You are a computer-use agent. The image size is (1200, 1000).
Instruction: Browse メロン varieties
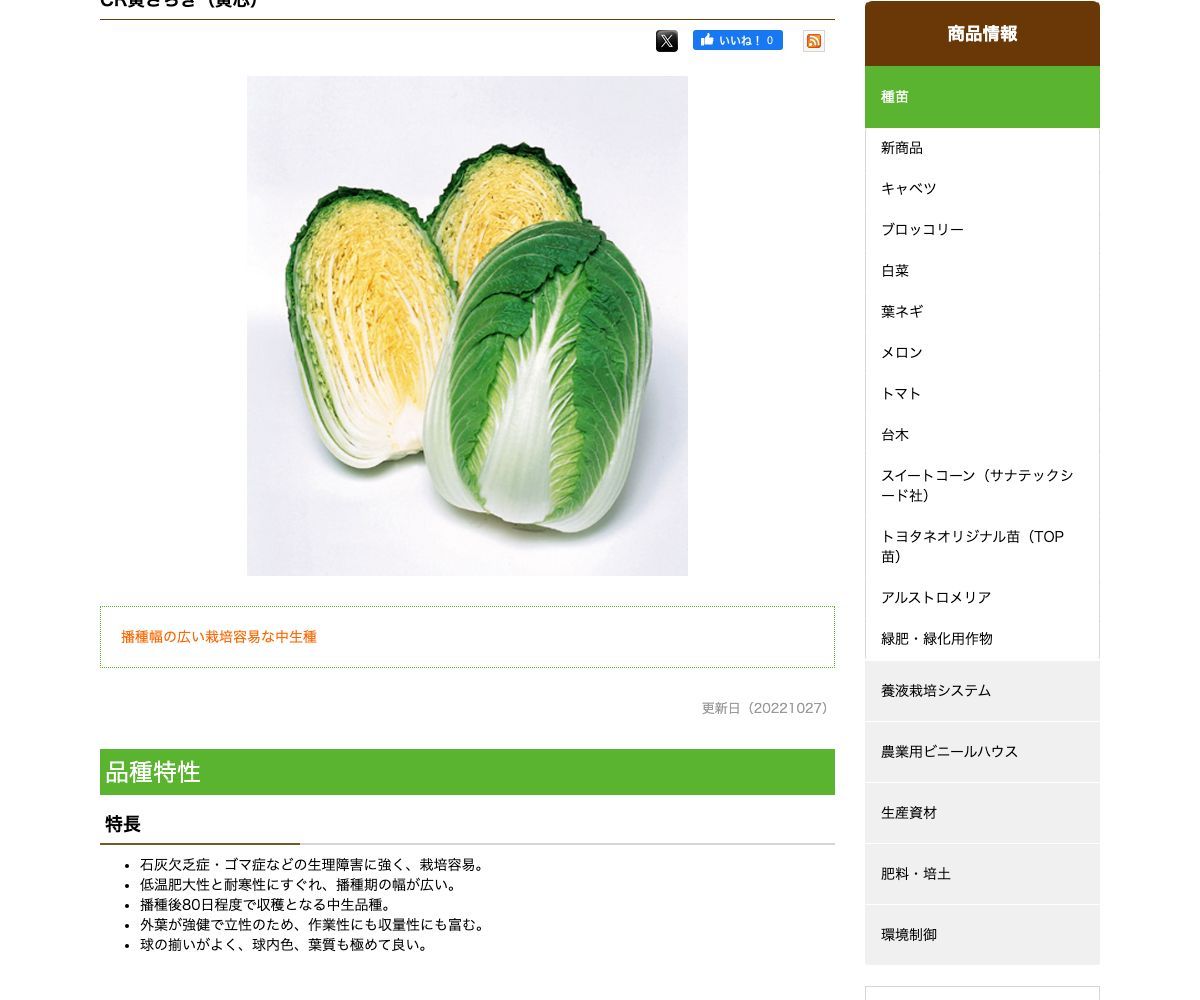(902, 353)
